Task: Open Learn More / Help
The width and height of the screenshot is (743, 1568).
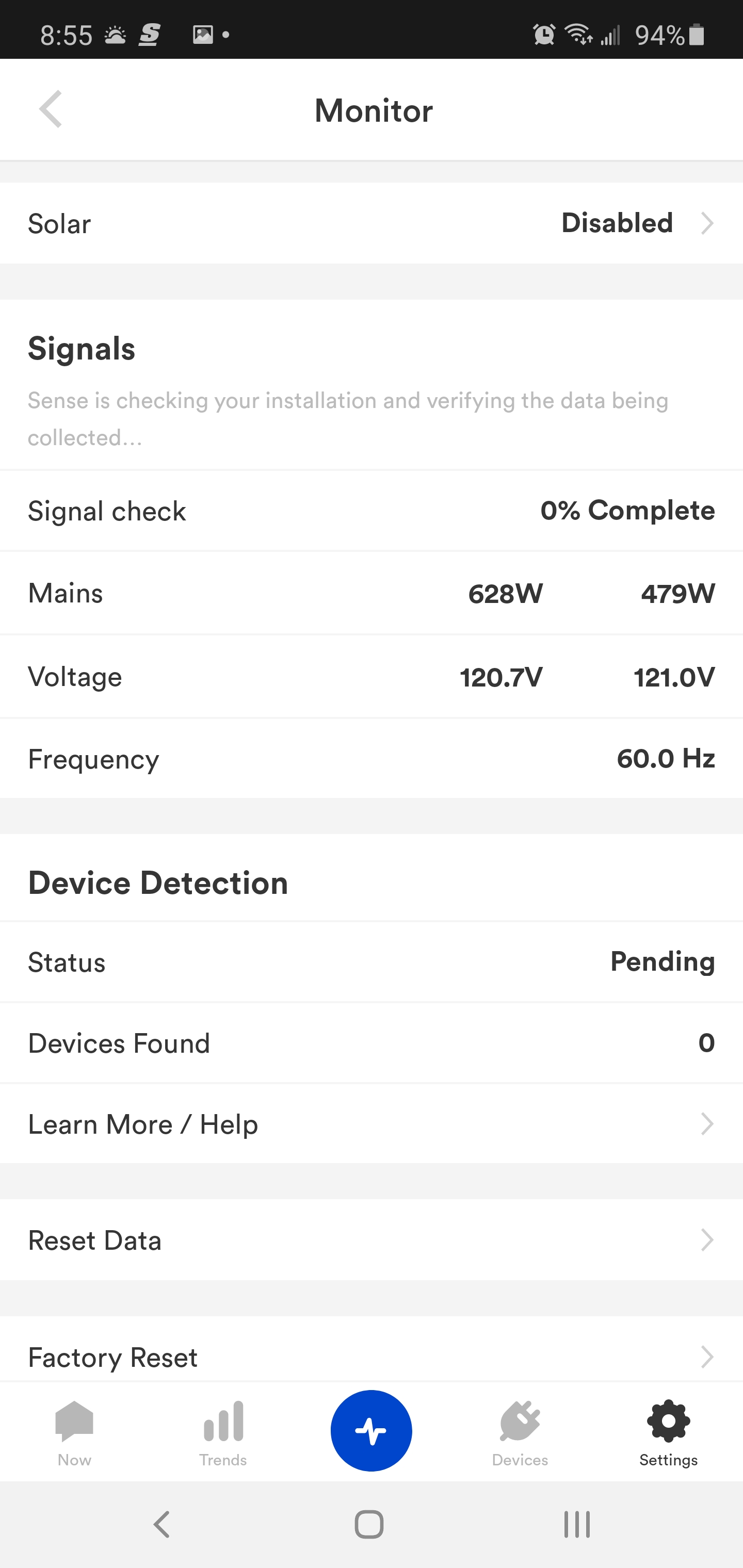Action: pos(372,1124)
